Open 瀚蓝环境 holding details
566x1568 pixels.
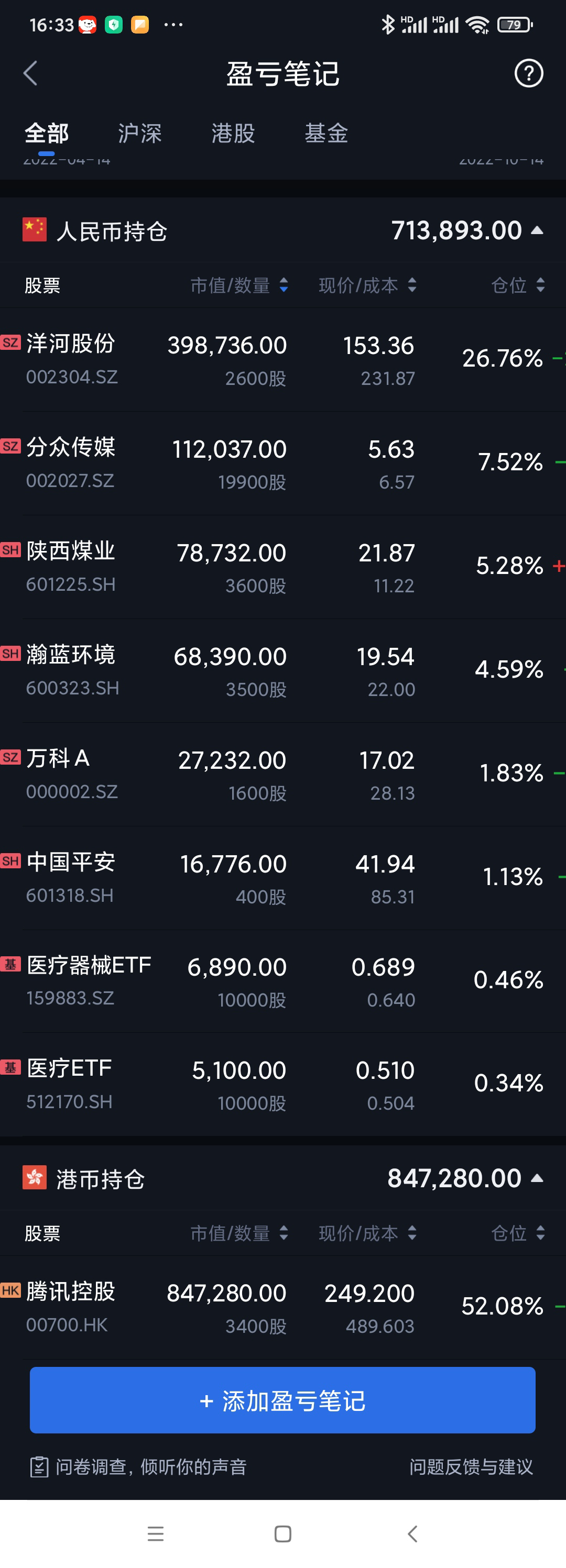click(x=71, y=669)
